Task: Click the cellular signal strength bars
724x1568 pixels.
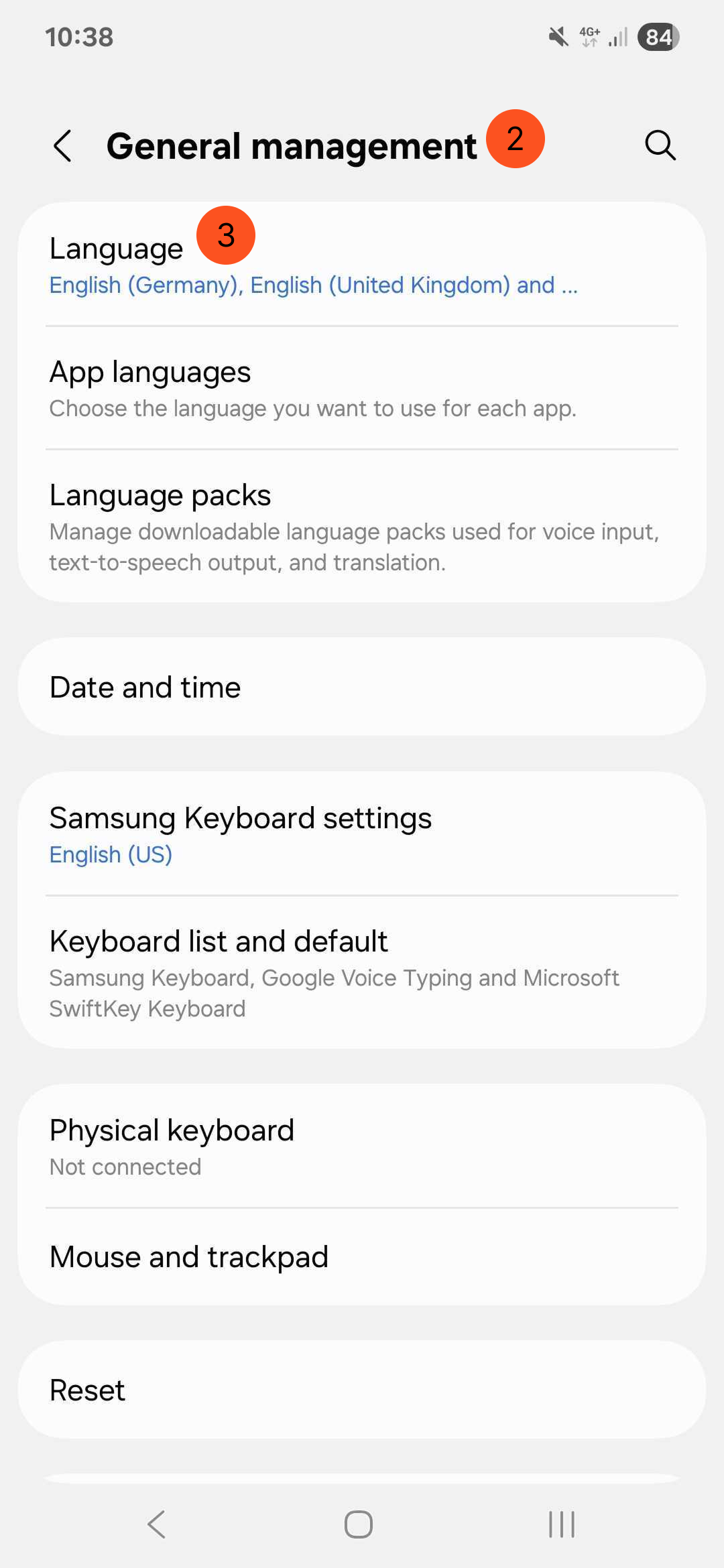Action: (617, 37)
